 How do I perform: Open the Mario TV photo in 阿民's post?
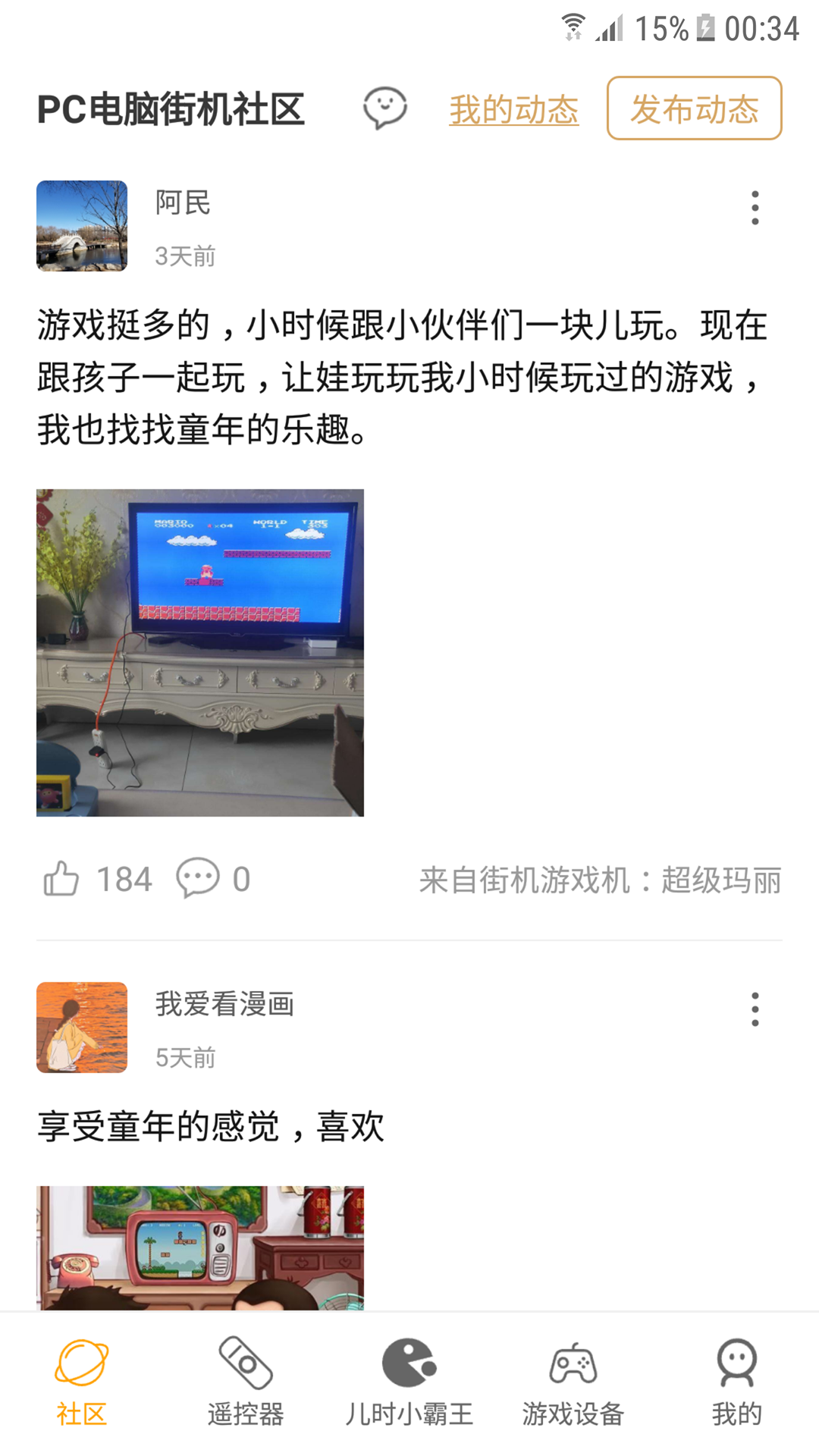(200, 652)
